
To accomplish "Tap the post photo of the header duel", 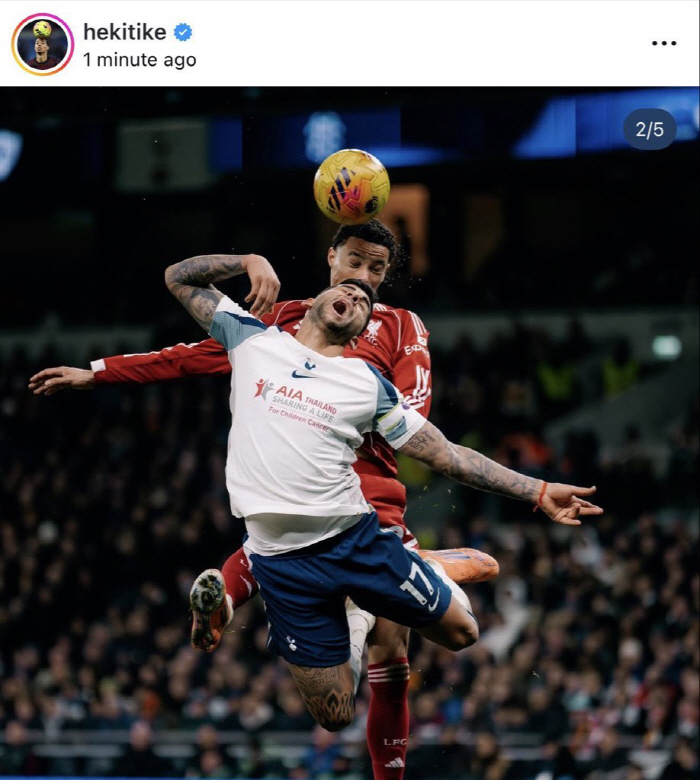I will [350, 432].
